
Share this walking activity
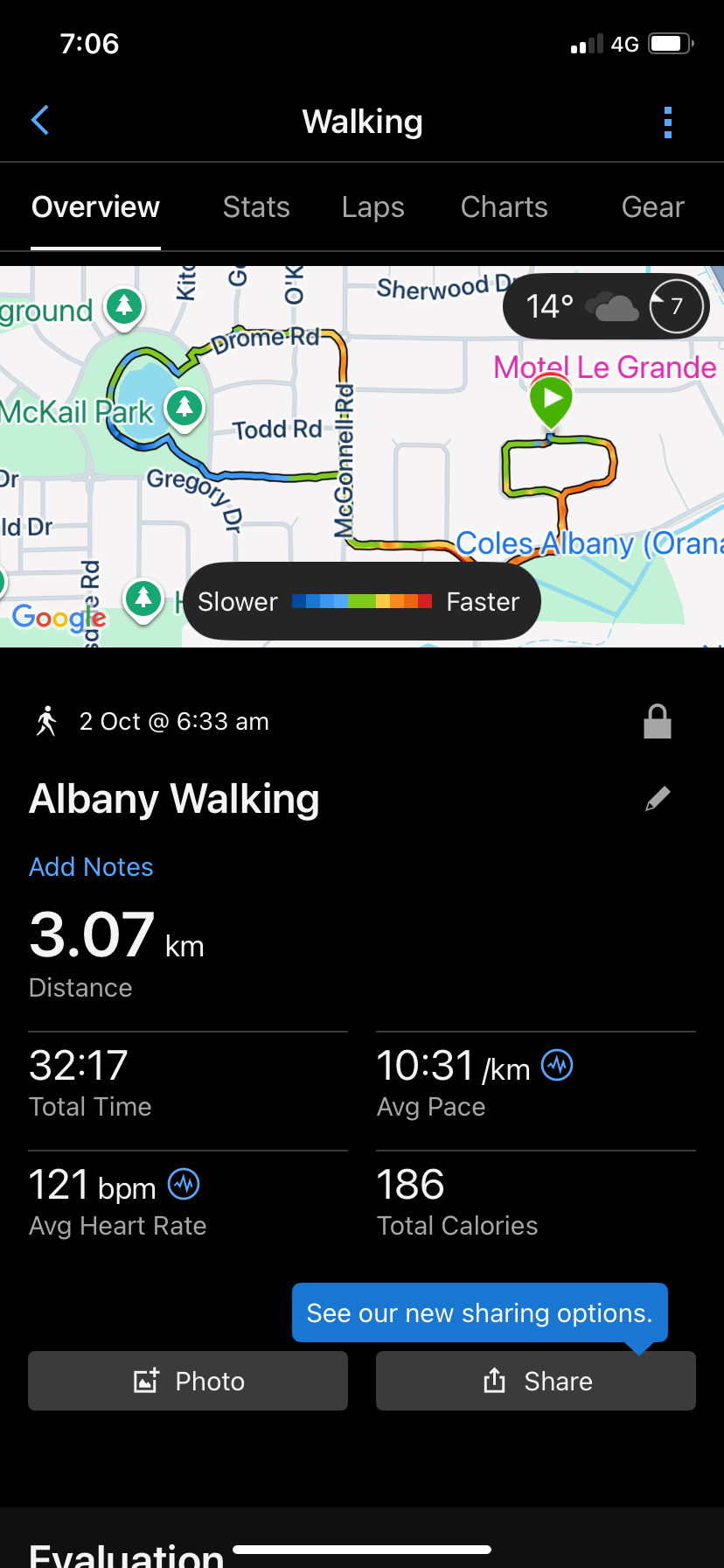click(x=536, y=1381)
